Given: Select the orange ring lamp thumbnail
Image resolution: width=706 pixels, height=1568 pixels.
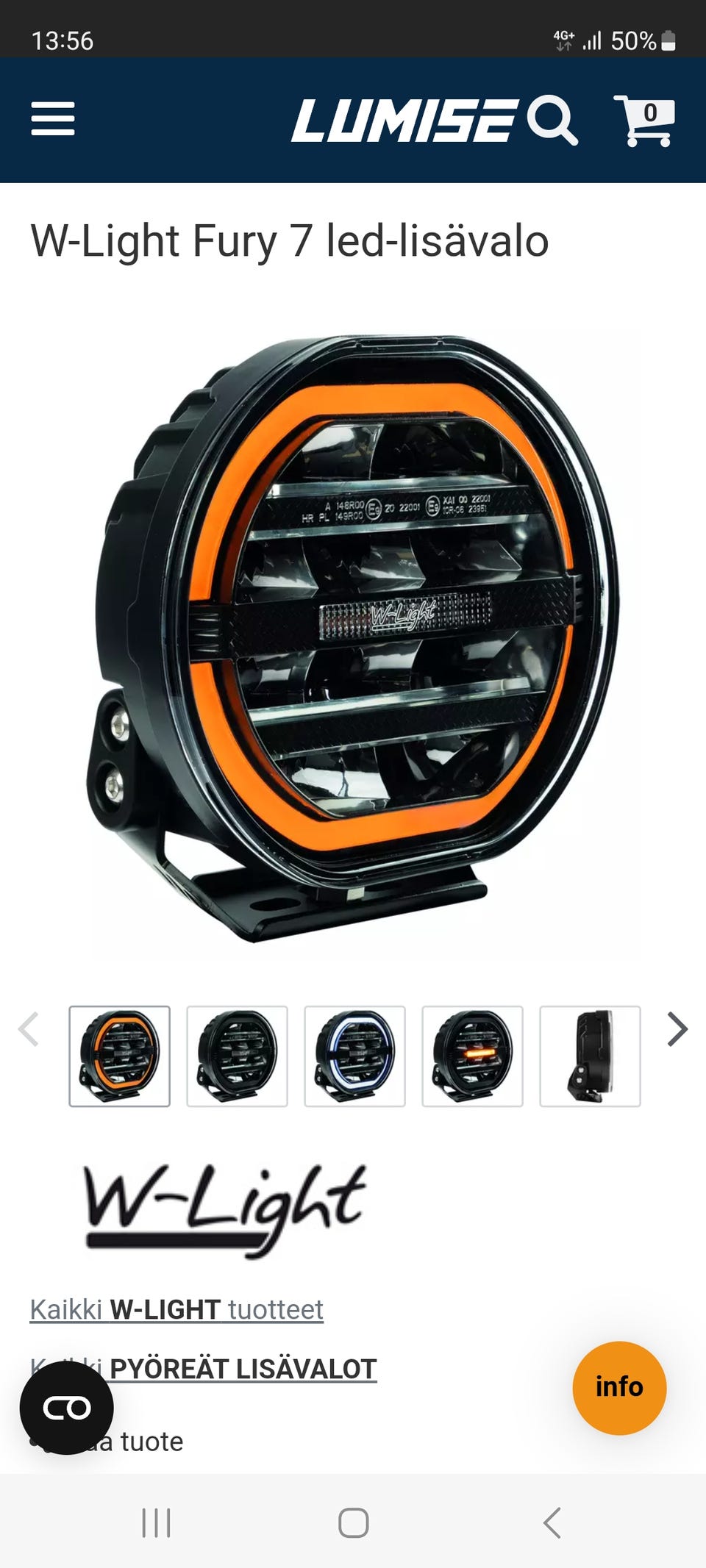Looking at the screenshot, I should [120, 1056].
